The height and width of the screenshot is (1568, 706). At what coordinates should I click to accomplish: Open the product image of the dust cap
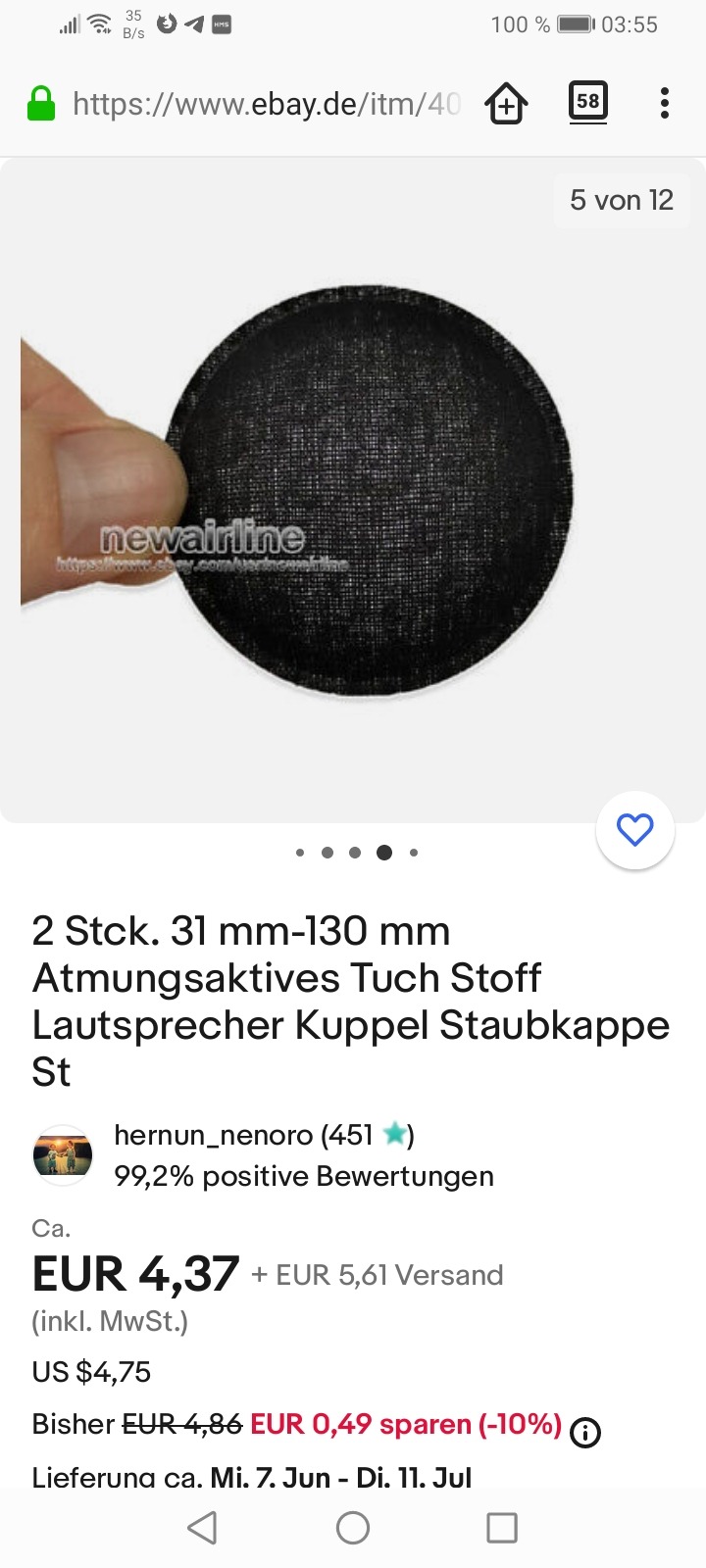(x=353, y=490)
